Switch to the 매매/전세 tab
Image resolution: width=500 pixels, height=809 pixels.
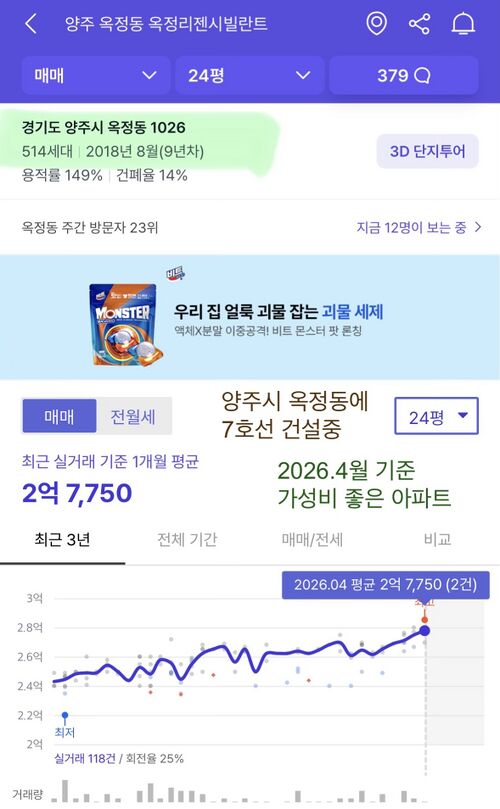click(x=312, y=540)
